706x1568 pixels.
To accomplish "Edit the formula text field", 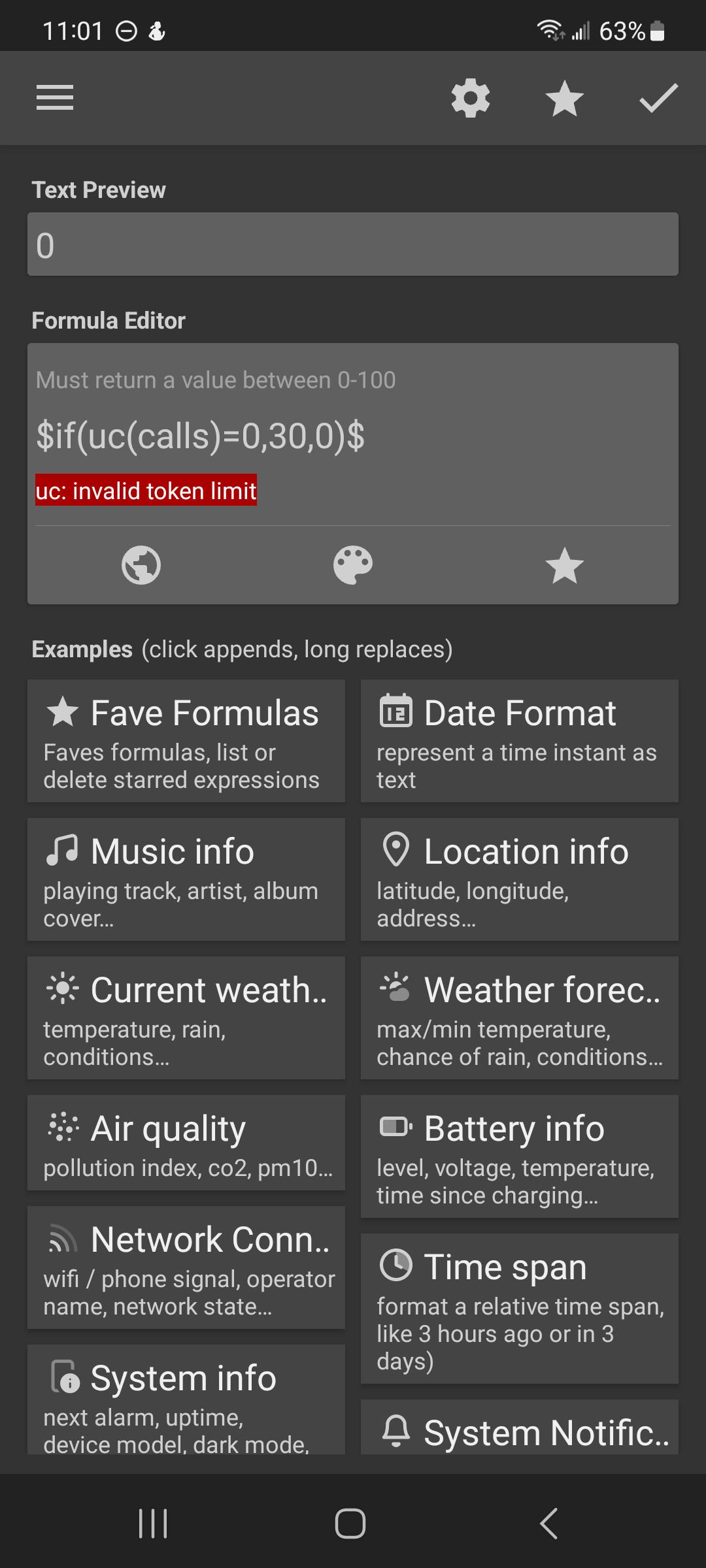I will 353,436.
